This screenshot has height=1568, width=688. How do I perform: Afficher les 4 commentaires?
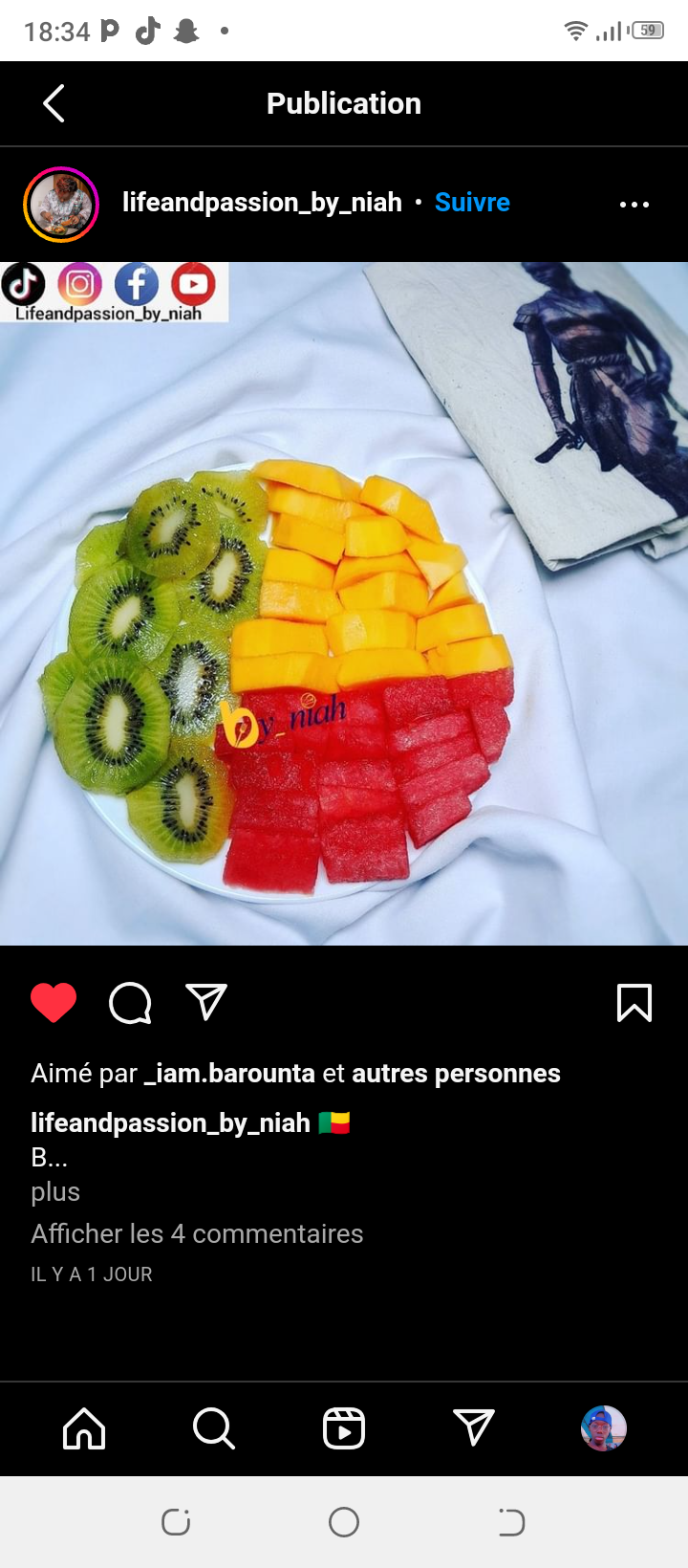click(x=197, y=1233)
